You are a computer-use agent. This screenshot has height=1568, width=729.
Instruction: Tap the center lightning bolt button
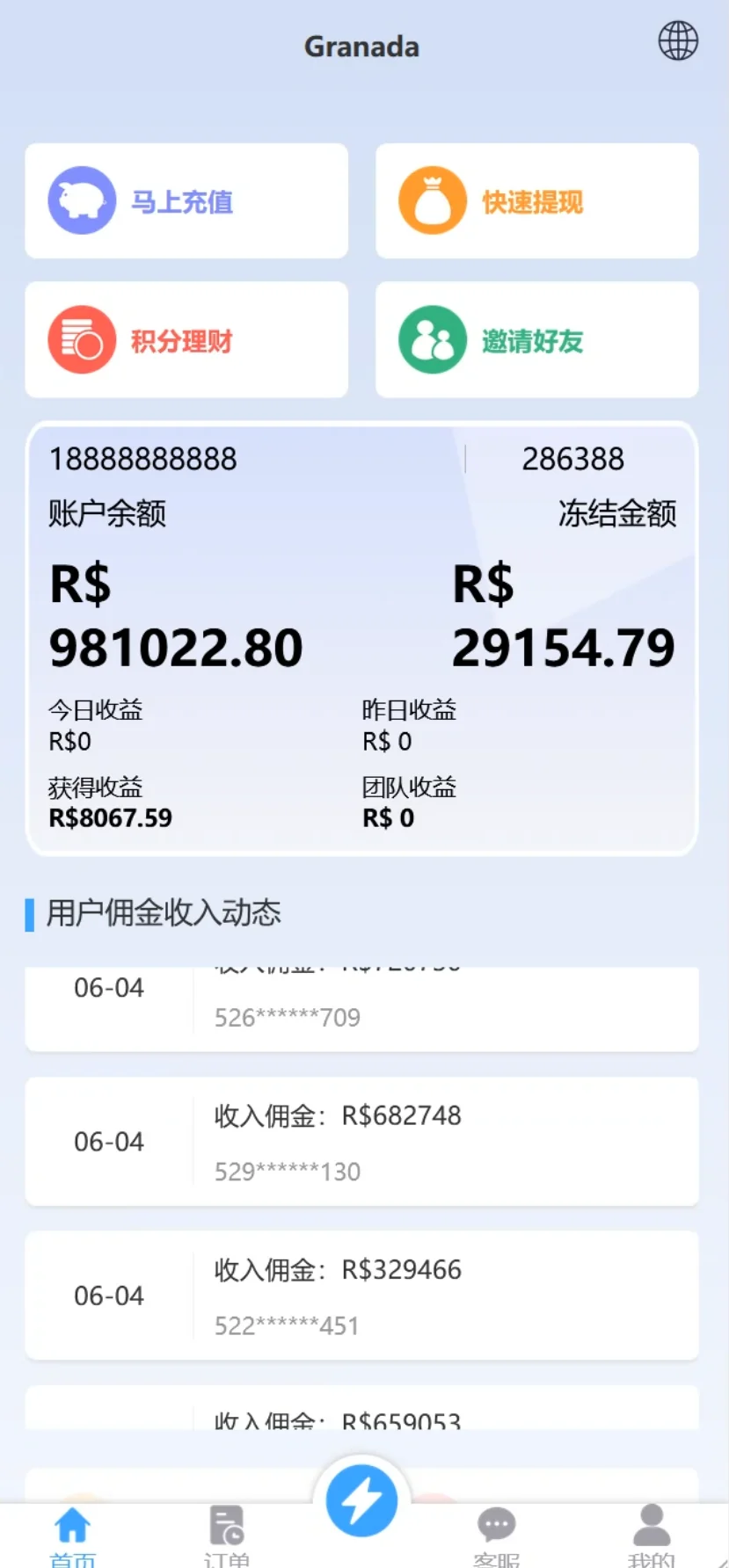(x=361, y=1501)
